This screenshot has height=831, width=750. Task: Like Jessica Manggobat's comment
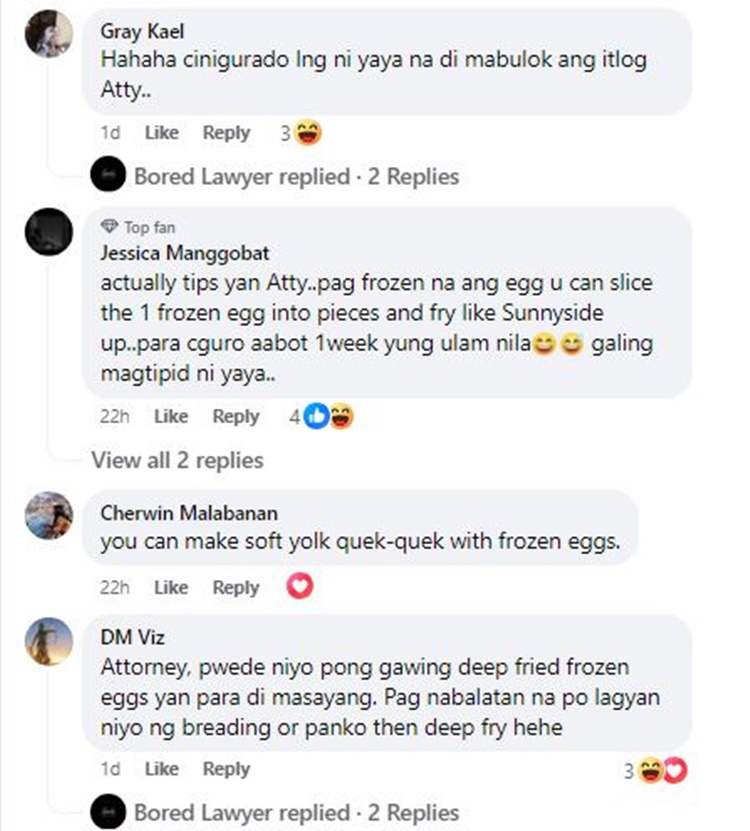170,417
